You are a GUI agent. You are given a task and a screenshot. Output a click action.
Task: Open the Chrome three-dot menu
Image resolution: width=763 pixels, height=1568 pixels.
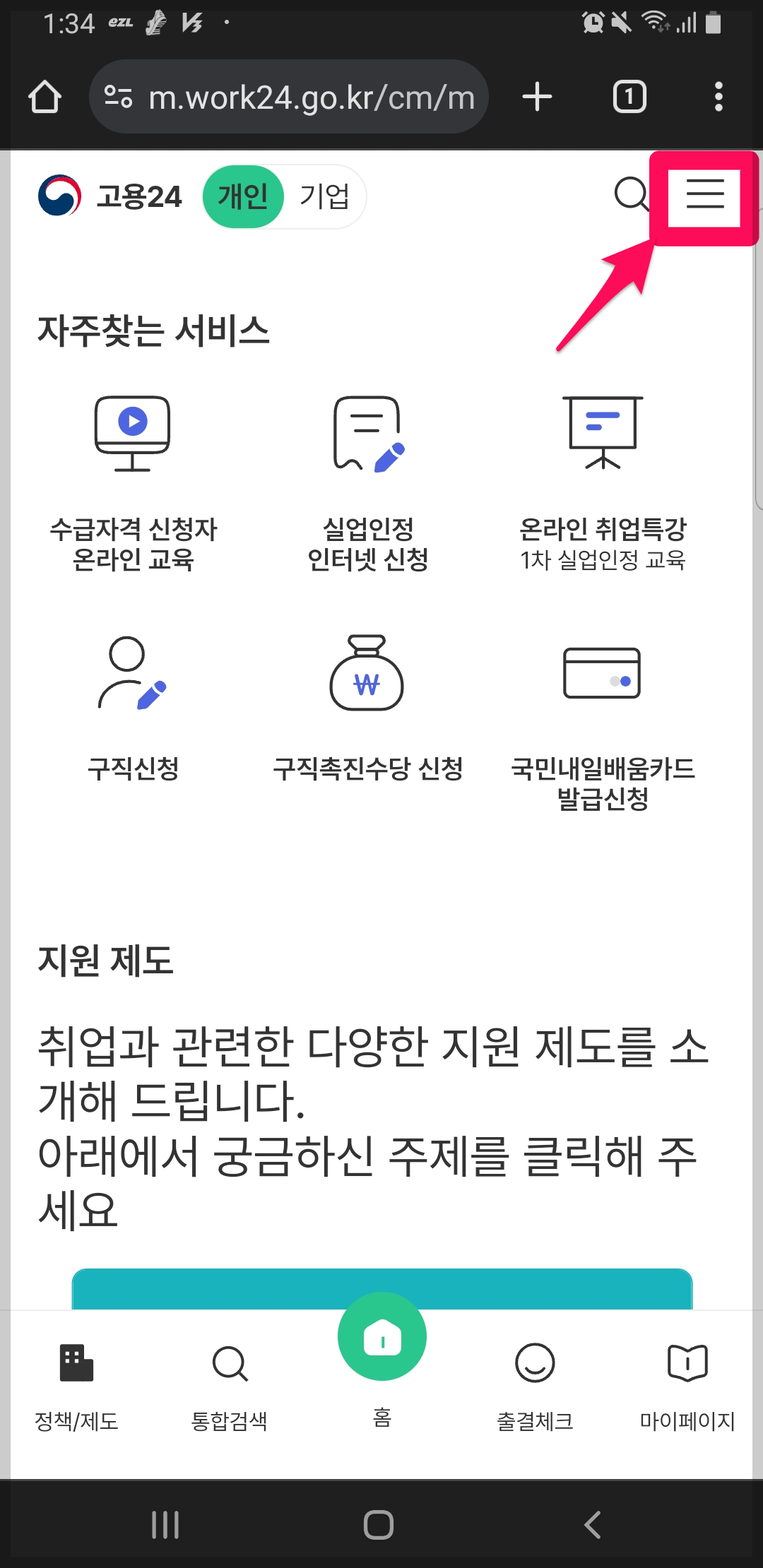coord(718,97)
